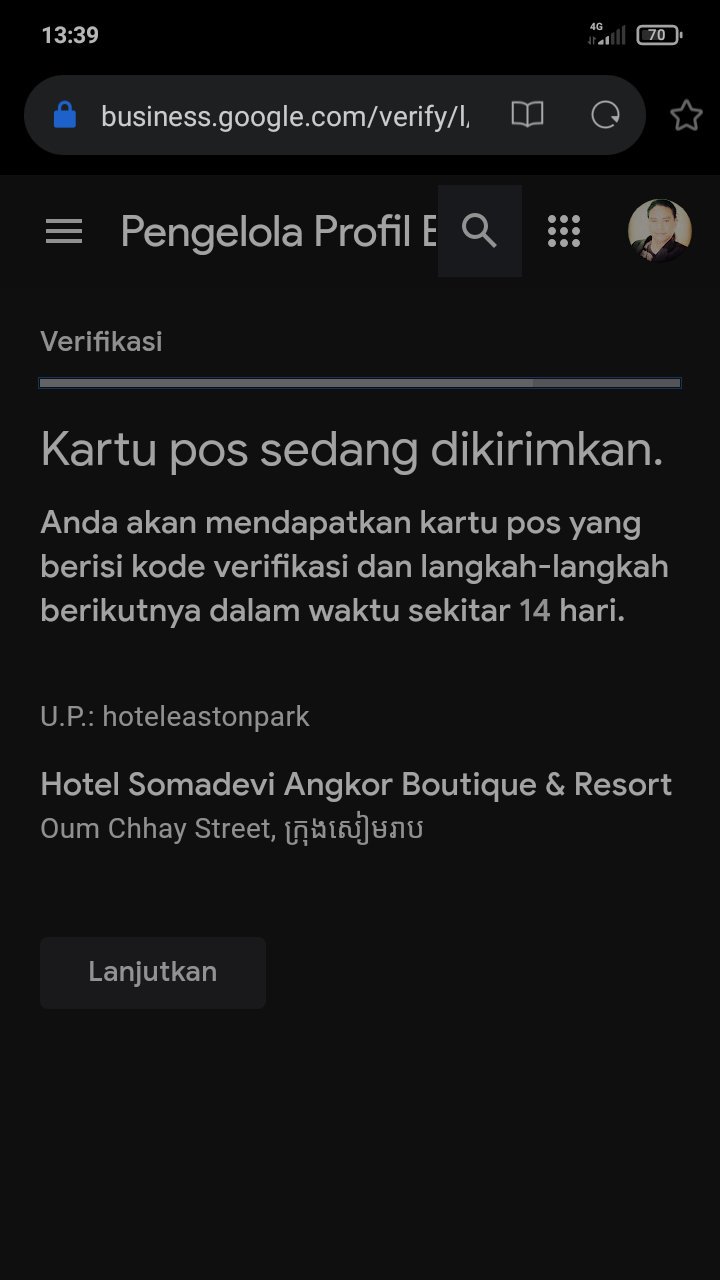Image resolution: width=720 pixels, height=1280 pixels.
Task: Bookmark this page with the star
Action: [686, 116]
